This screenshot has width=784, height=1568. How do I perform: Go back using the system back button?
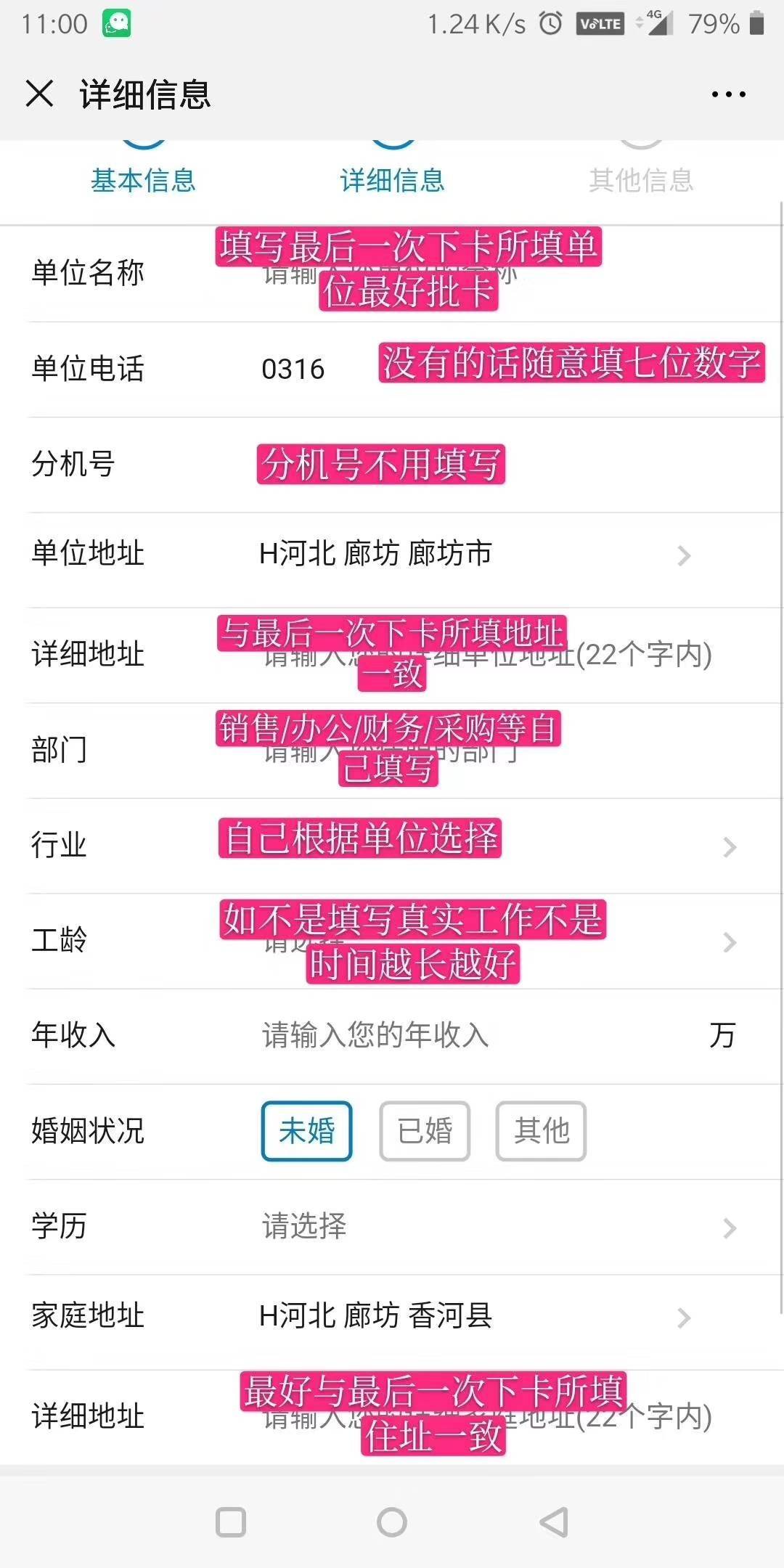click(554, 1522)
